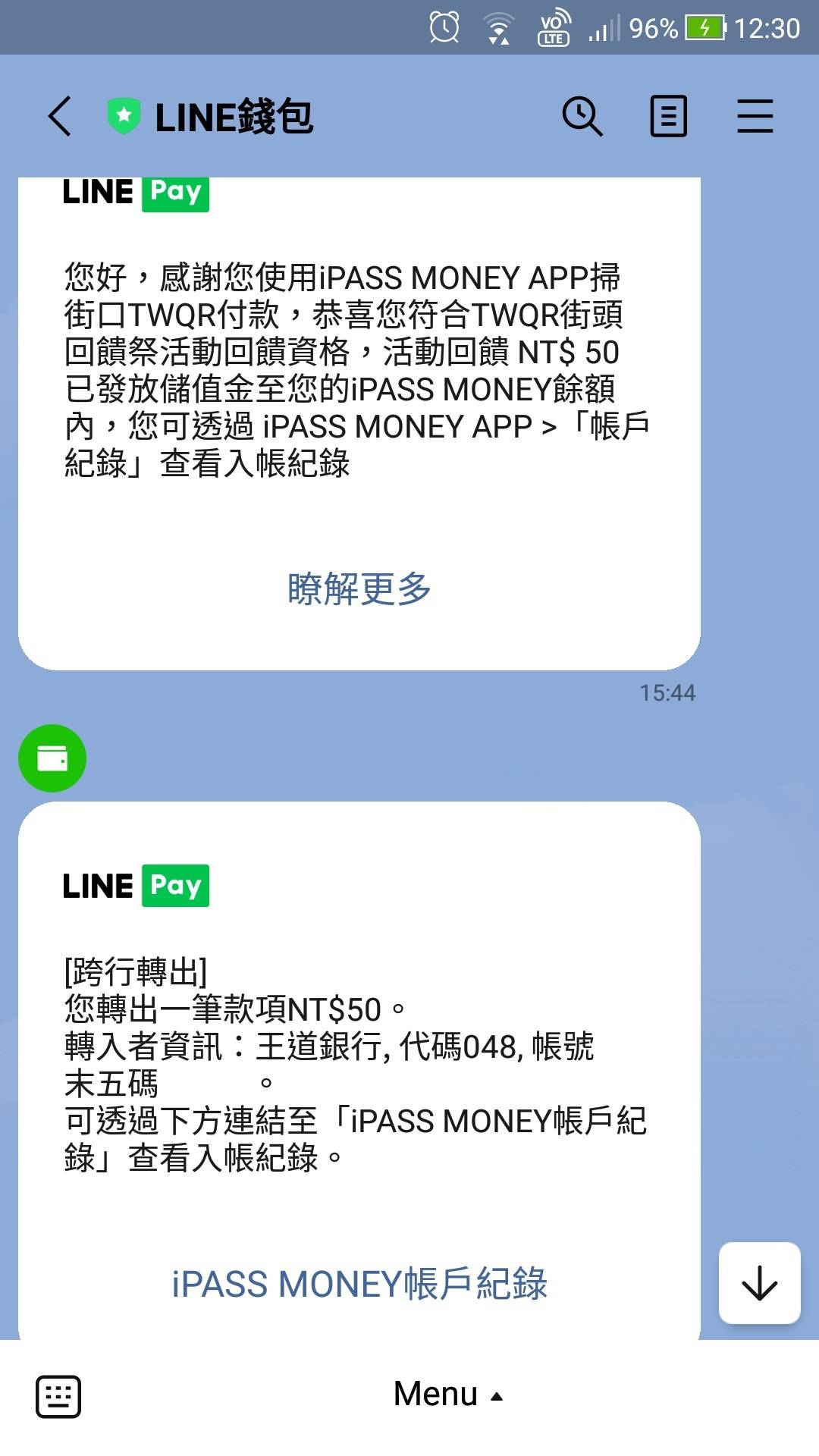Switch to keyboard input
This screenshot has height=1456, width=819.
coord(58,1396)
